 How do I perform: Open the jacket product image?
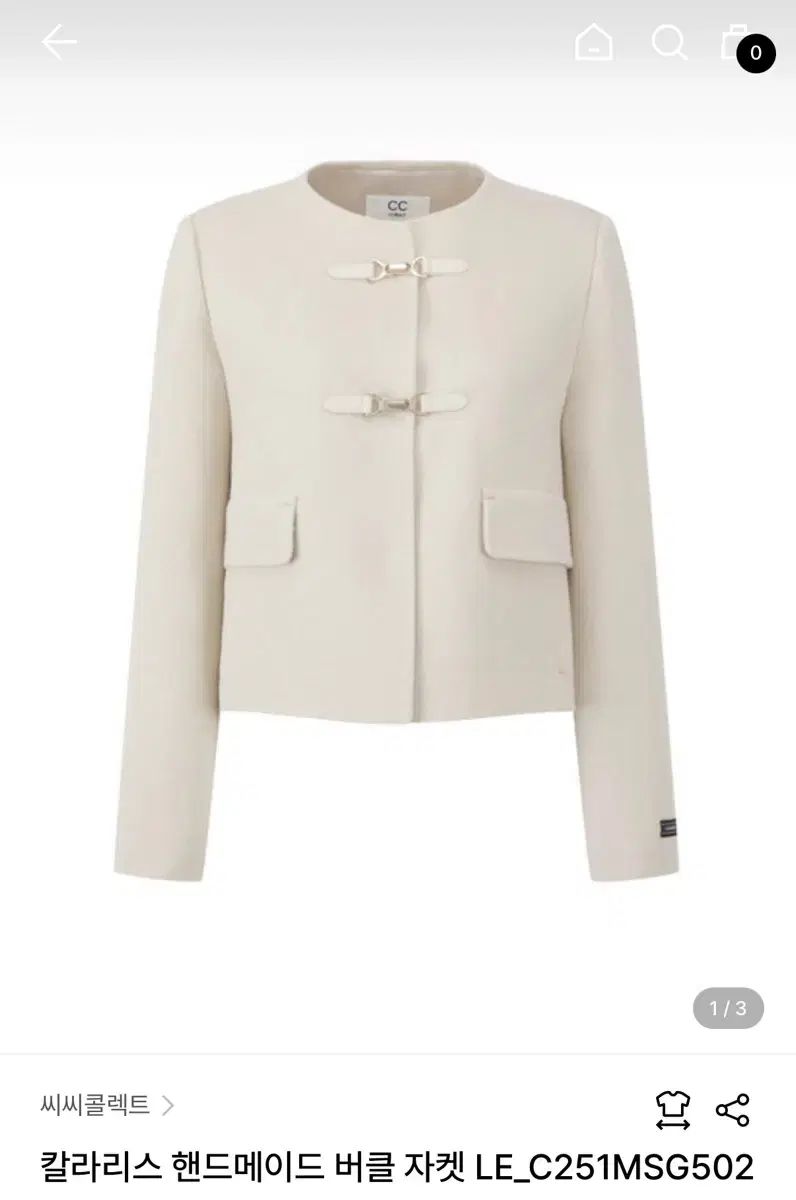[x=398, y=520]
